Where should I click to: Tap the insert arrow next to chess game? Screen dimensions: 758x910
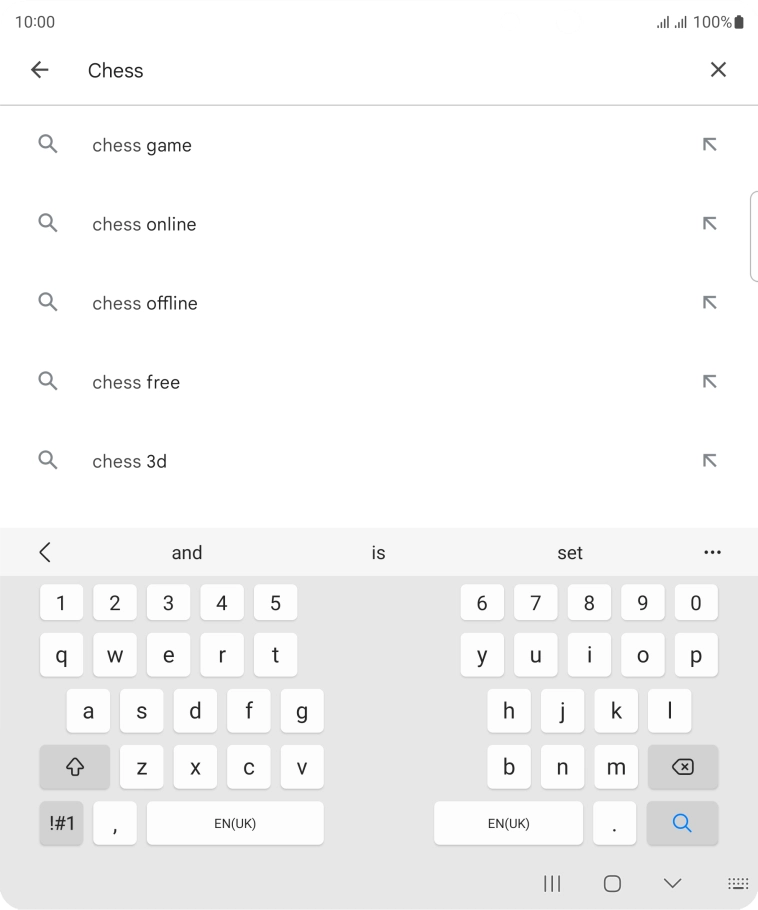click(x=709, y=144)
